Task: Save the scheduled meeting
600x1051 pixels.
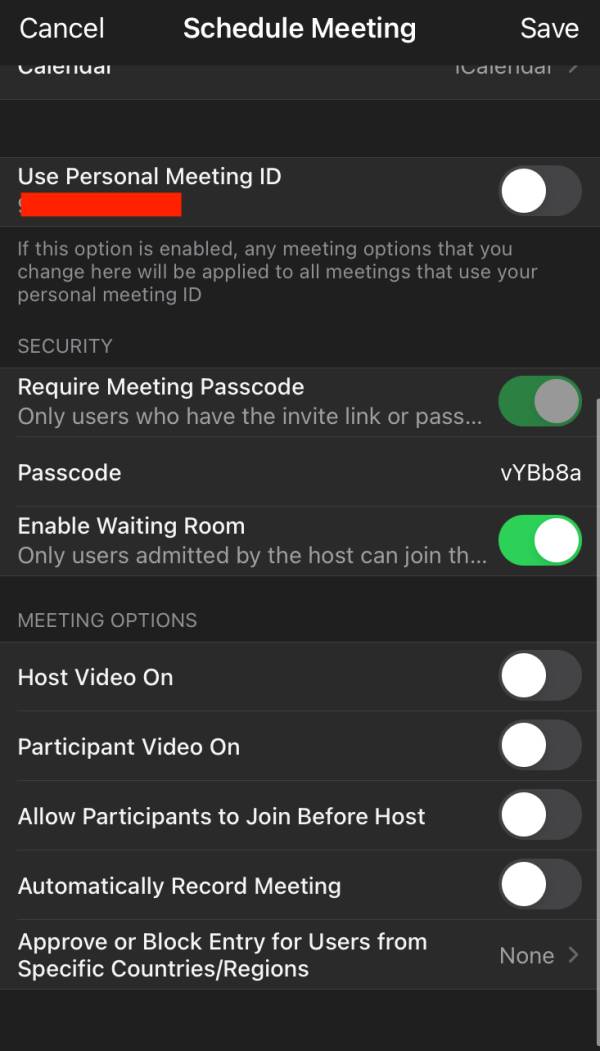Action: point(549,28)
